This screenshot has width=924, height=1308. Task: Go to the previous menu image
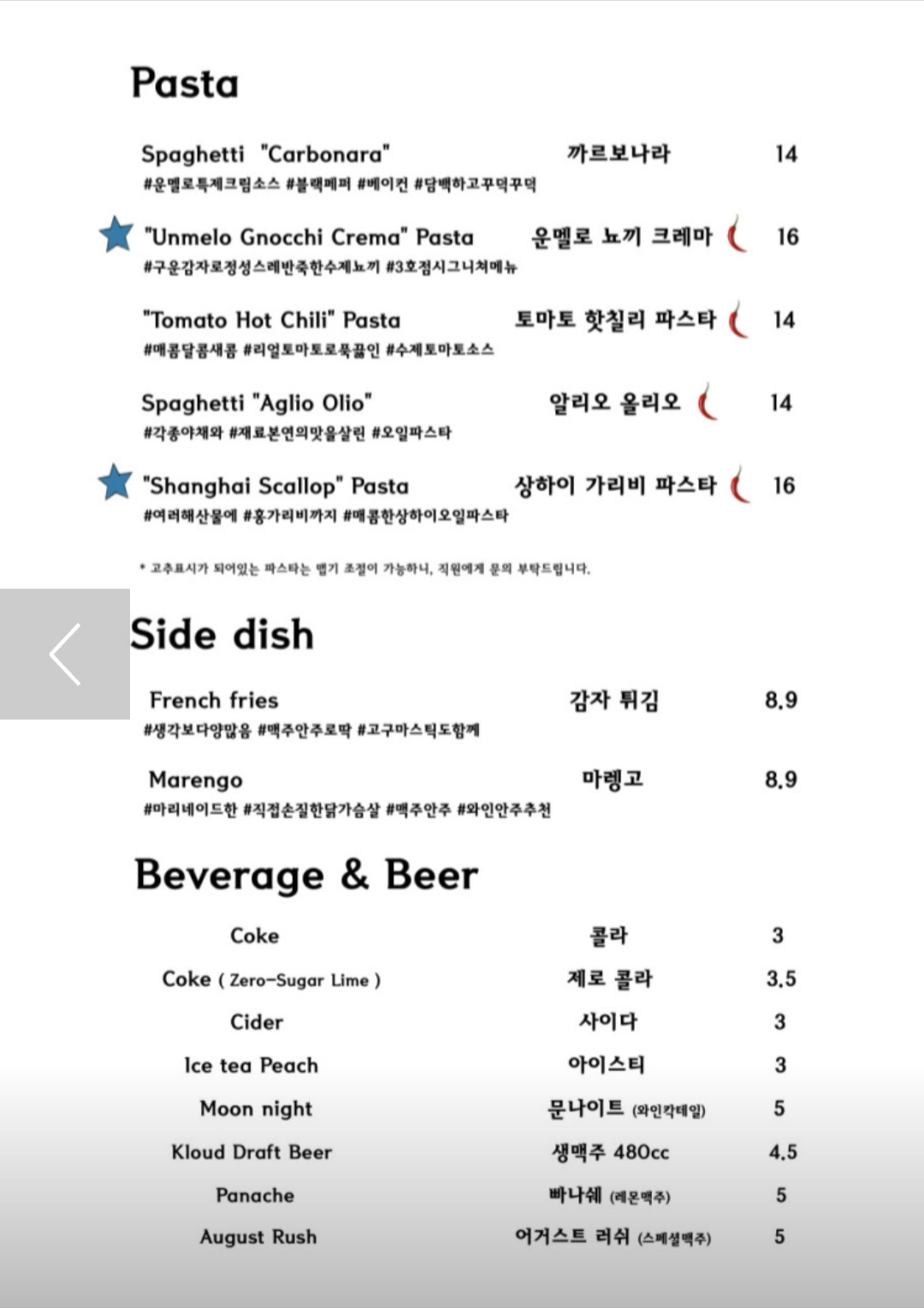click(x=65, y=654)
